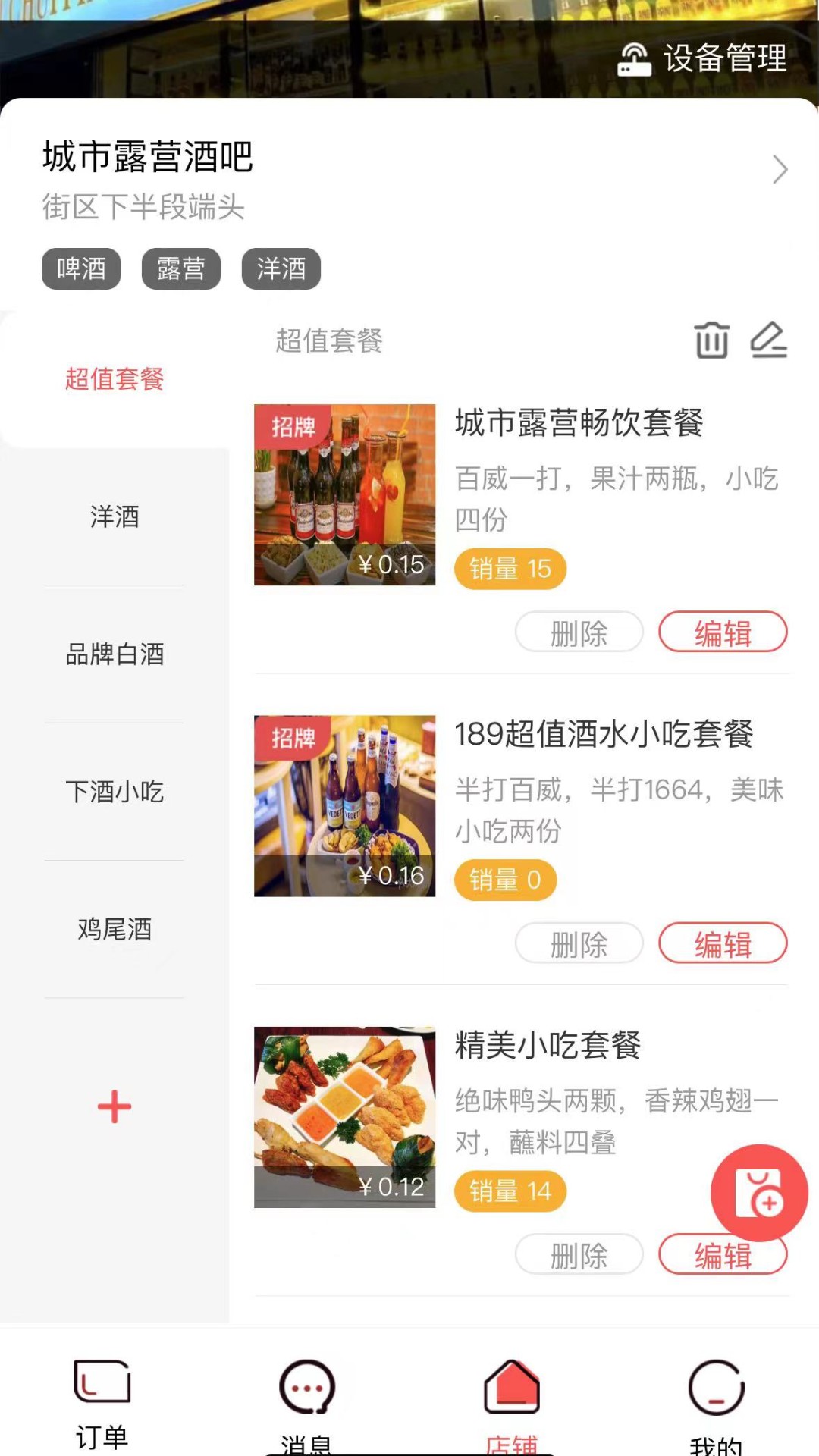Viewport: 819px width, 1456px height.
Task: Switch to the 订单 tab
Action: [x=102, y=1404]
